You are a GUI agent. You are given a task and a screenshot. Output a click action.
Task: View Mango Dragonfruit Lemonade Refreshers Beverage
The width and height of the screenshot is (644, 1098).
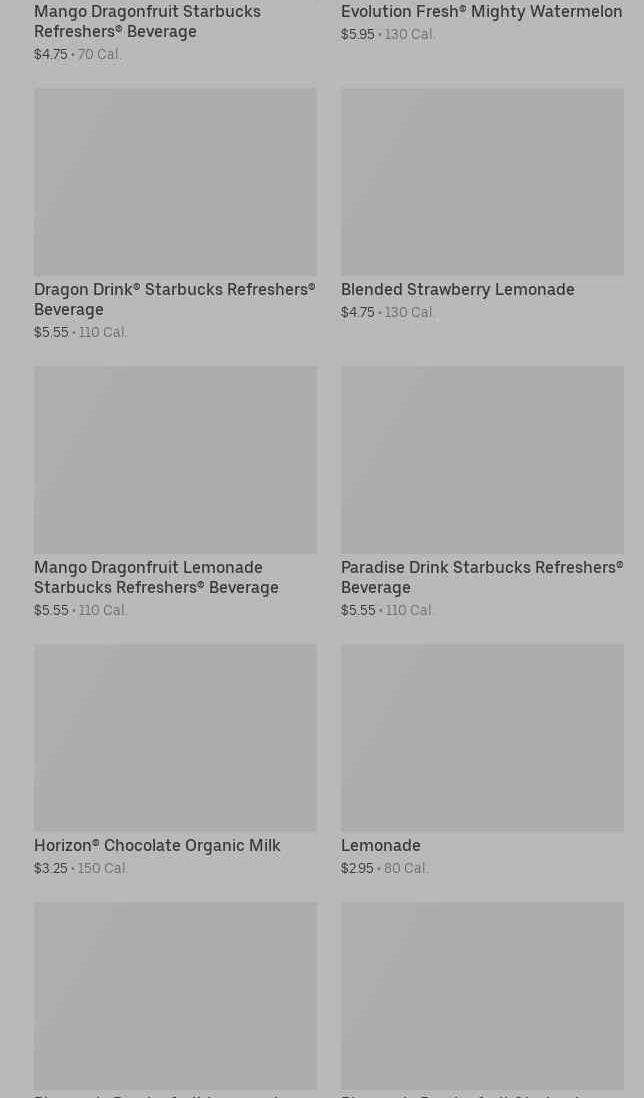pyautogui.click(x=175, y=460)
